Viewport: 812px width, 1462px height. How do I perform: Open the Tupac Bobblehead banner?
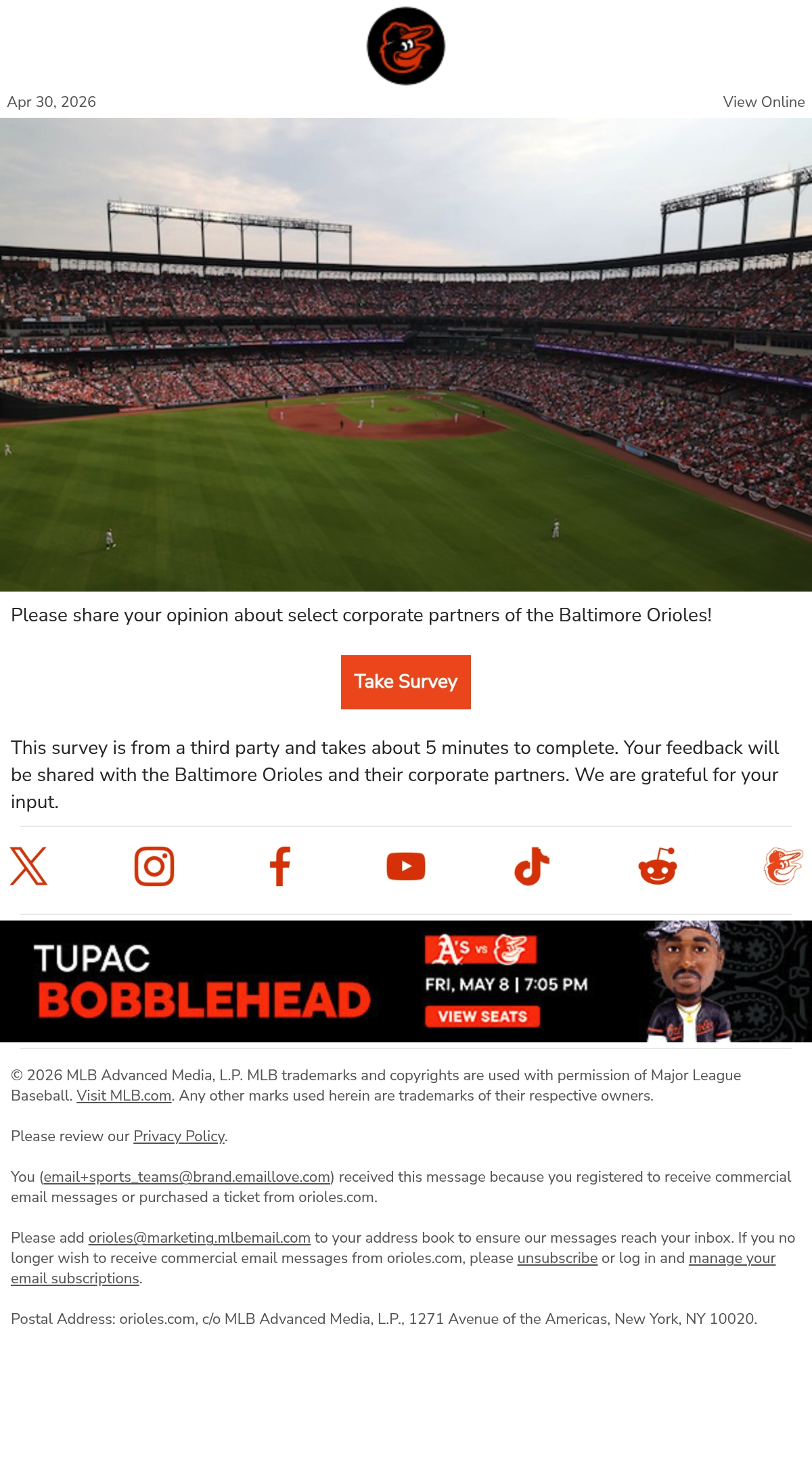(406, 981)
